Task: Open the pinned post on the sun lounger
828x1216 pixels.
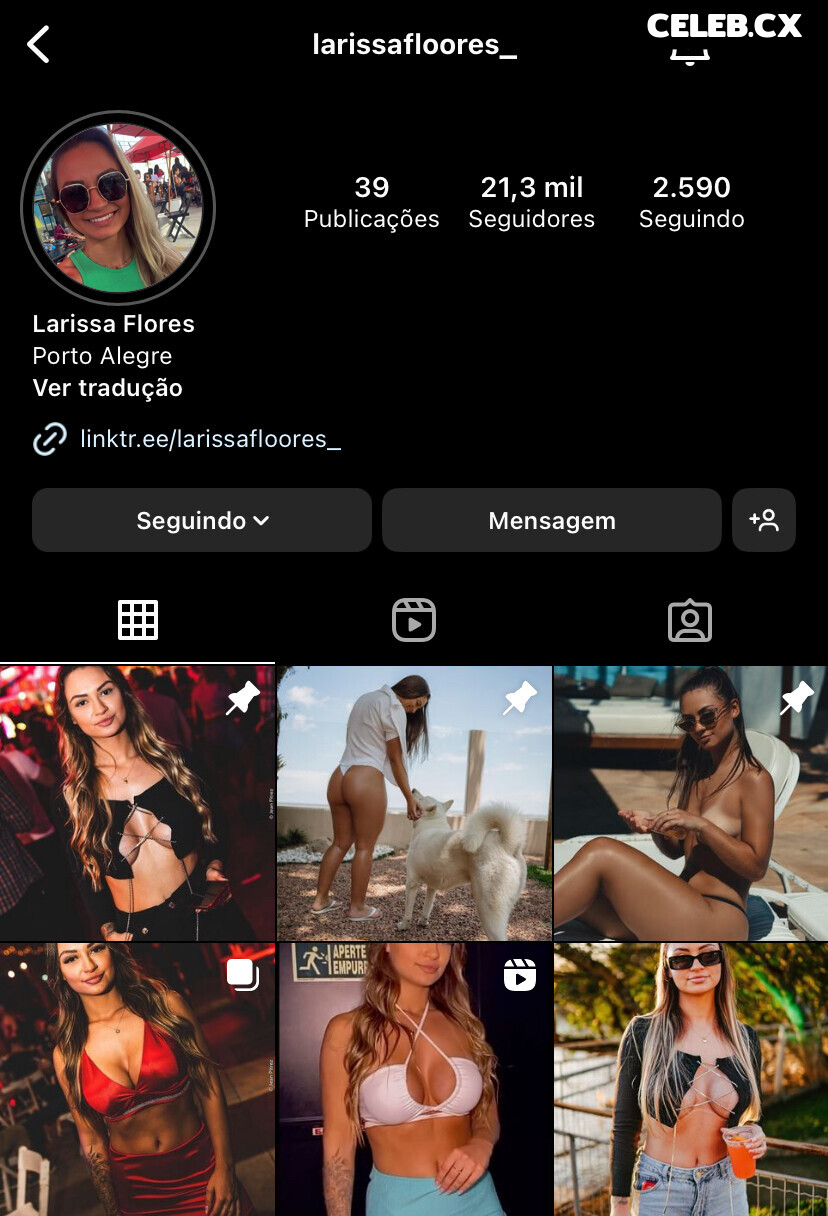Action: [x=691, y=803]
